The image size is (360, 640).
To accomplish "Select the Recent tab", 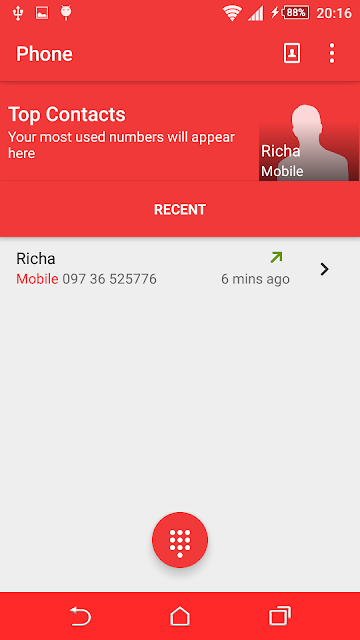I will pyautogui.click(x=180, y=209).
